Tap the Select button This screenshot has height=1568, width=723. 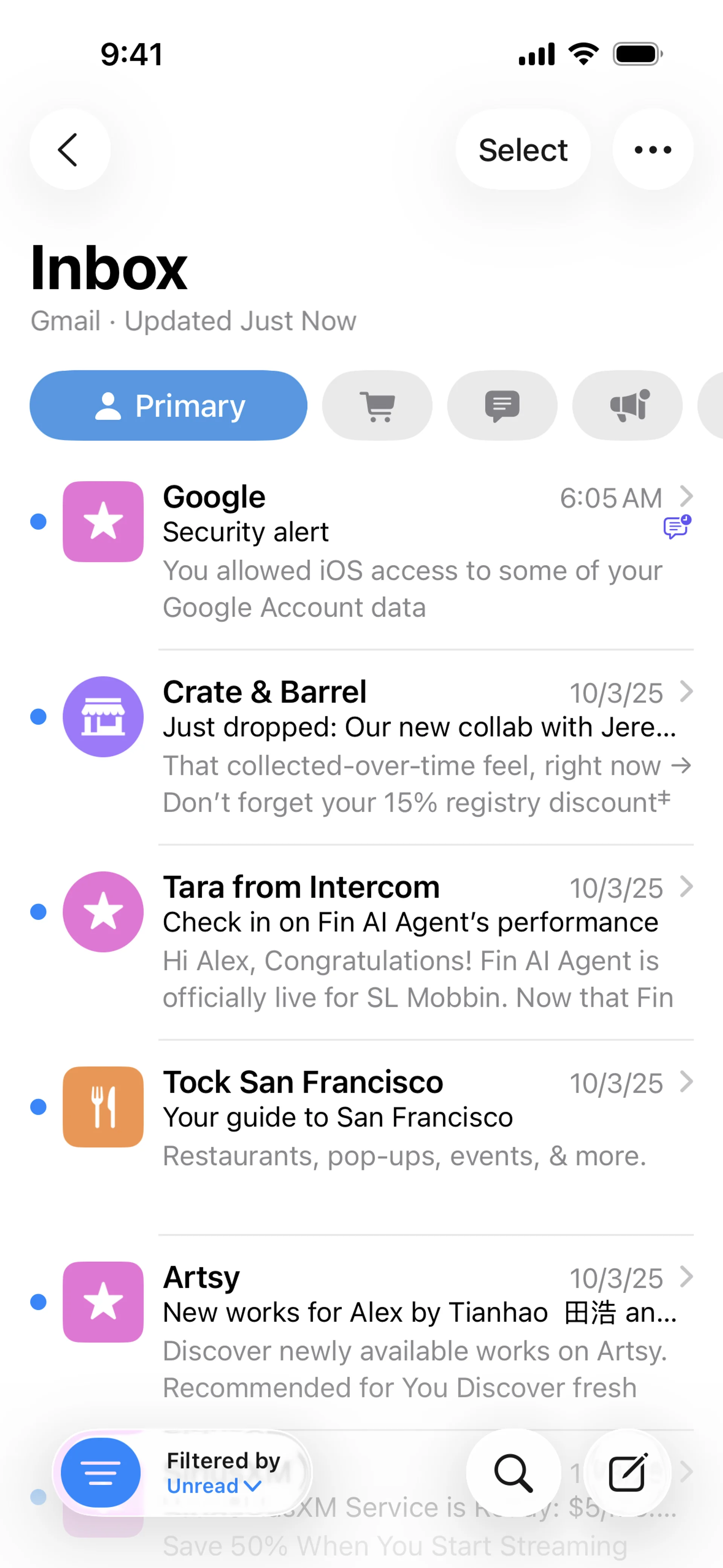[522, 150]
